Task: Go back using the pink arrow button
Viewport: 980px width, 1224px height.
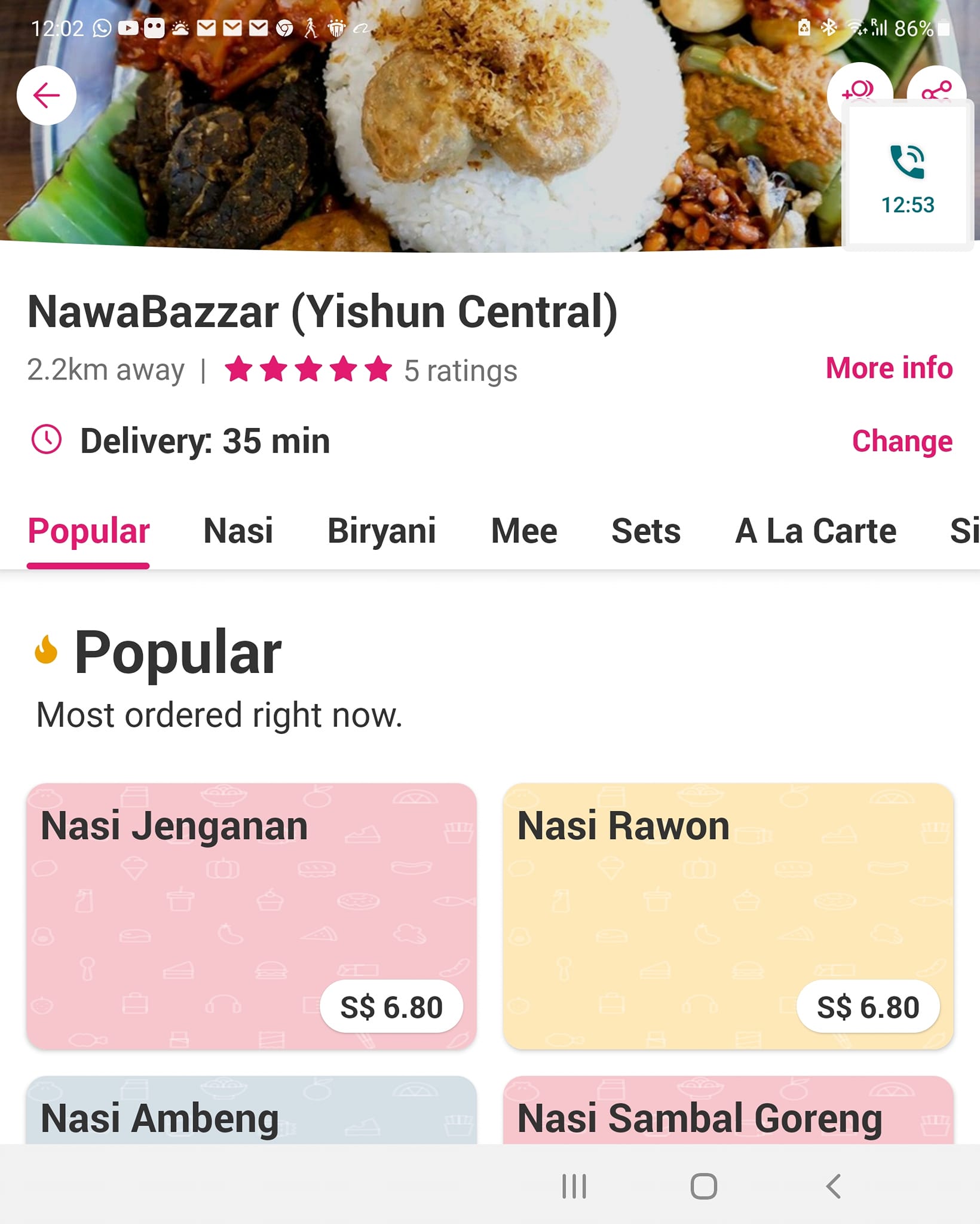Action: coord(47,95)
